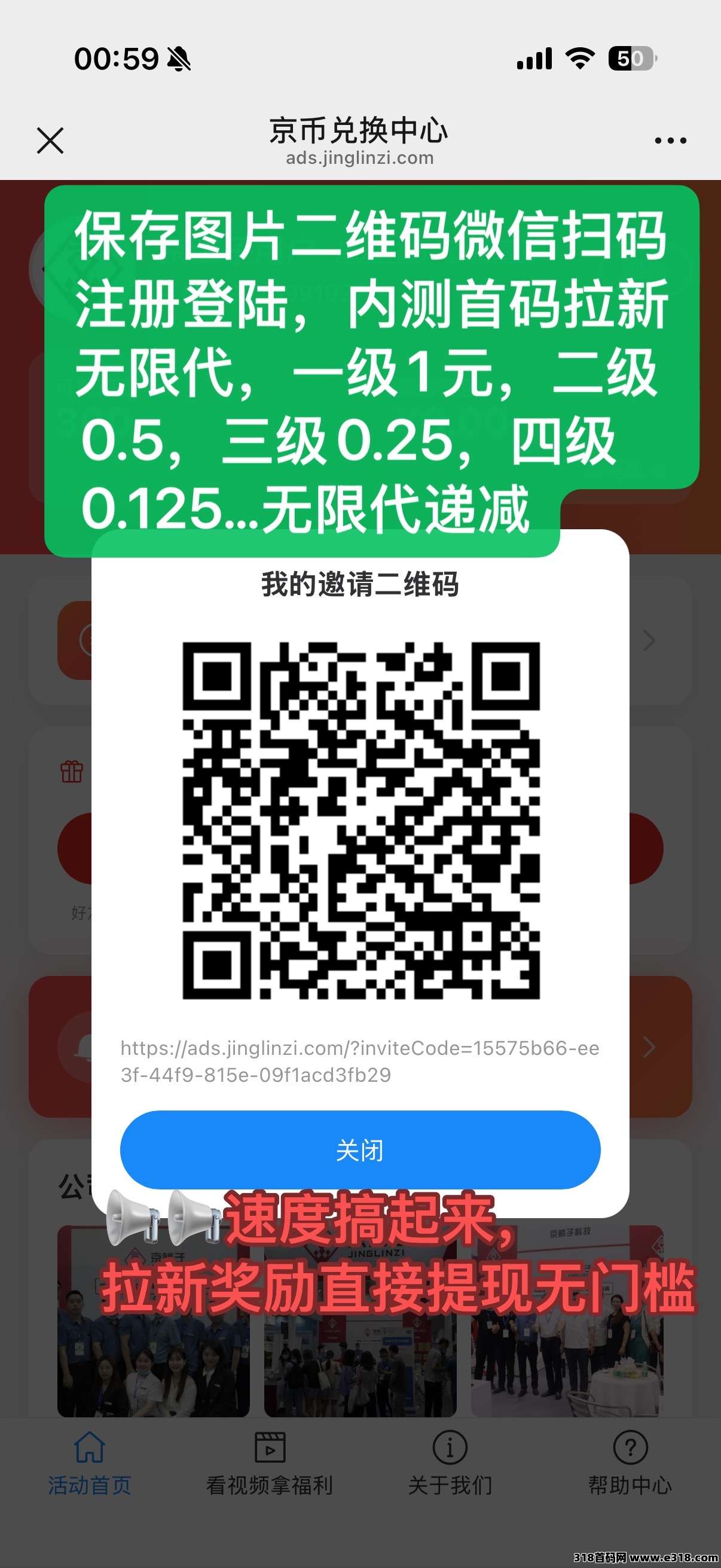The image size is (721, 1568).
Task: Close the webview with the X icon
Action: (x=50, y=141)
